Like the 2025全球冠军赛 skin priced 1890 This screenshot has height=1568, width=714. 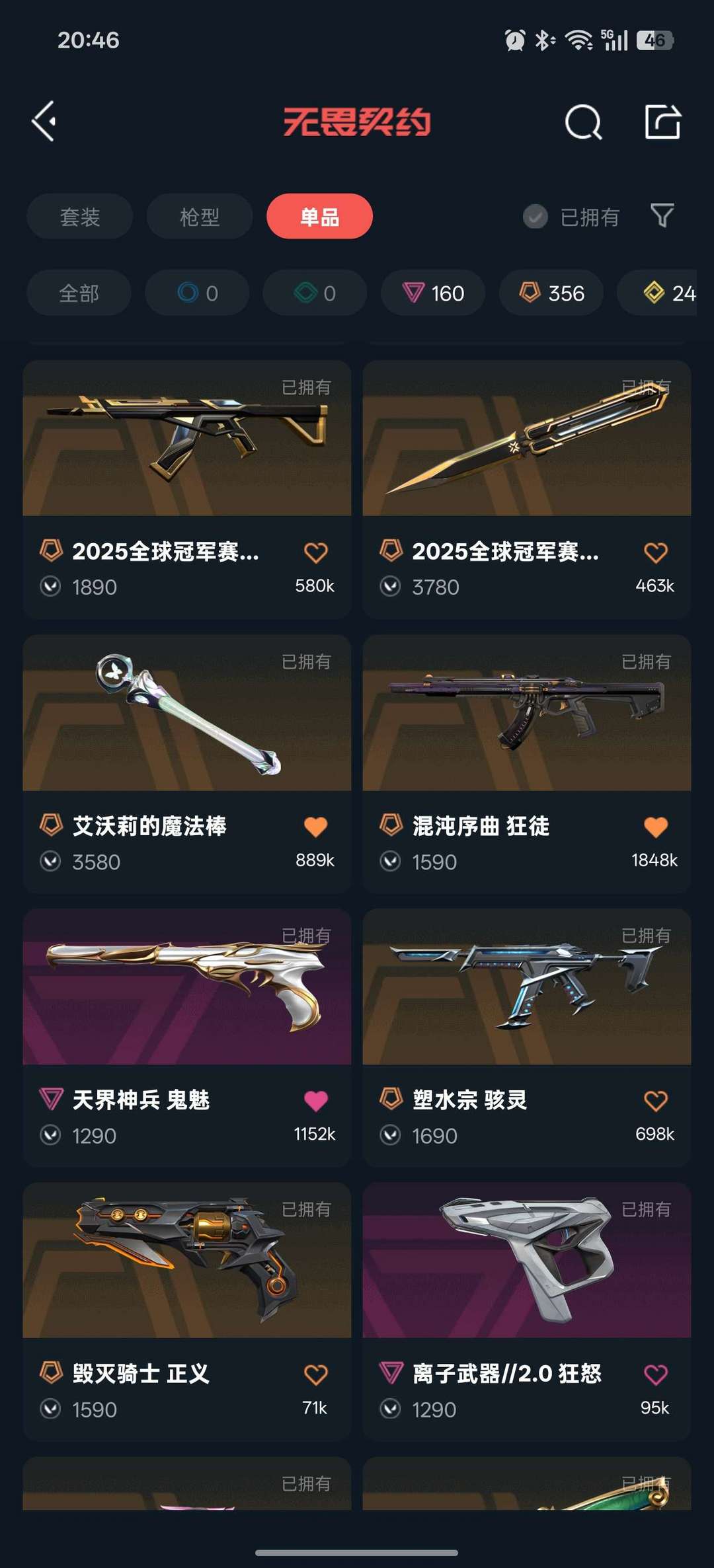tap(315, 552)
